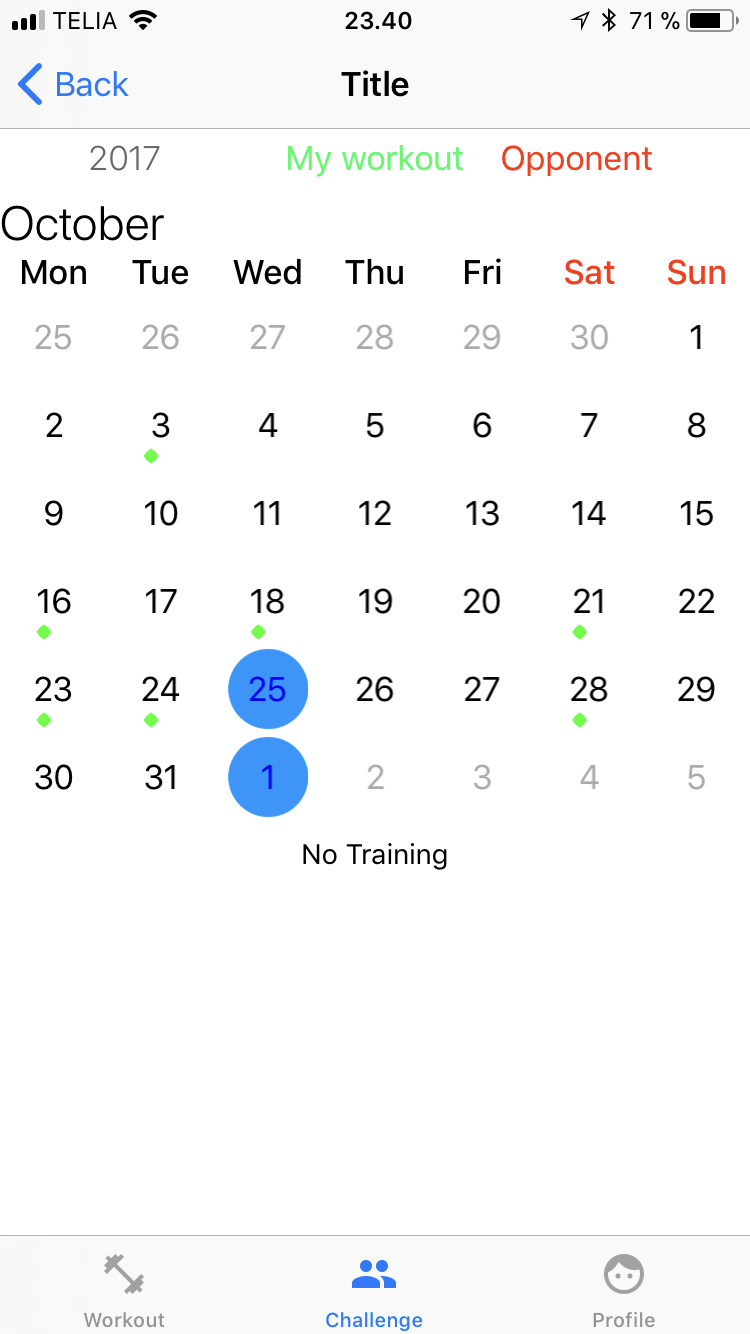Select October 12 on the calendar
This screenshot has height=1334, width=750.
(375, 514)
